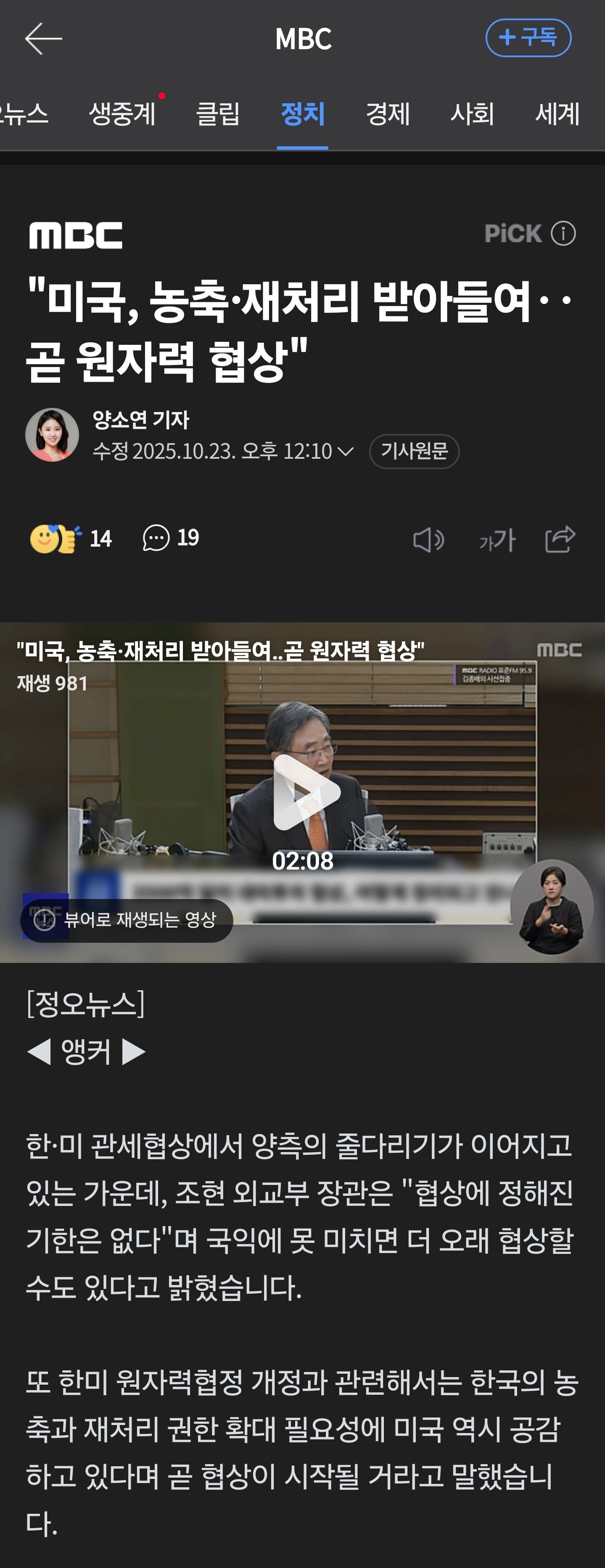Share this article
Viewport: 605px width, 1568px height.
tap(560, 539)
